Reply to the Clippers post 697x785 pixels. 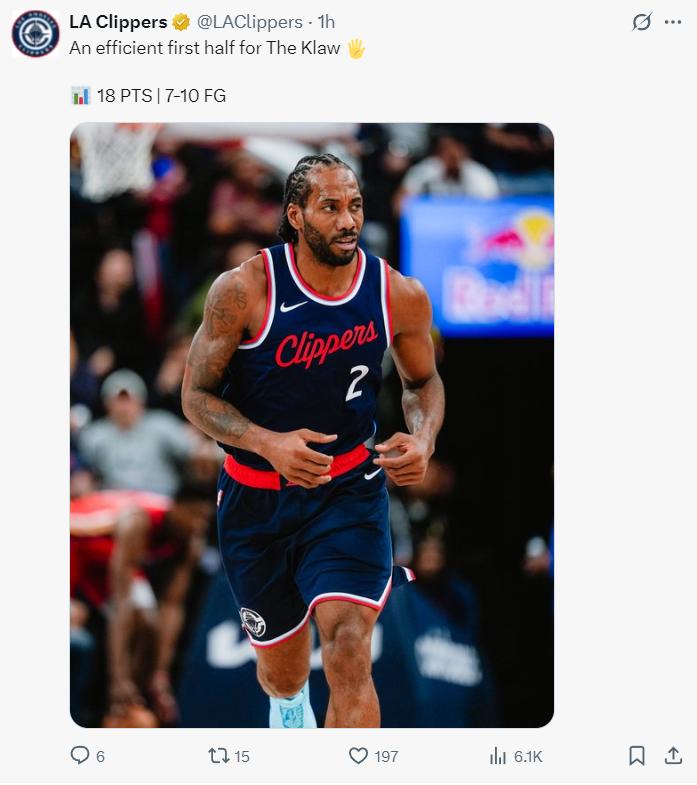(80, 756)
